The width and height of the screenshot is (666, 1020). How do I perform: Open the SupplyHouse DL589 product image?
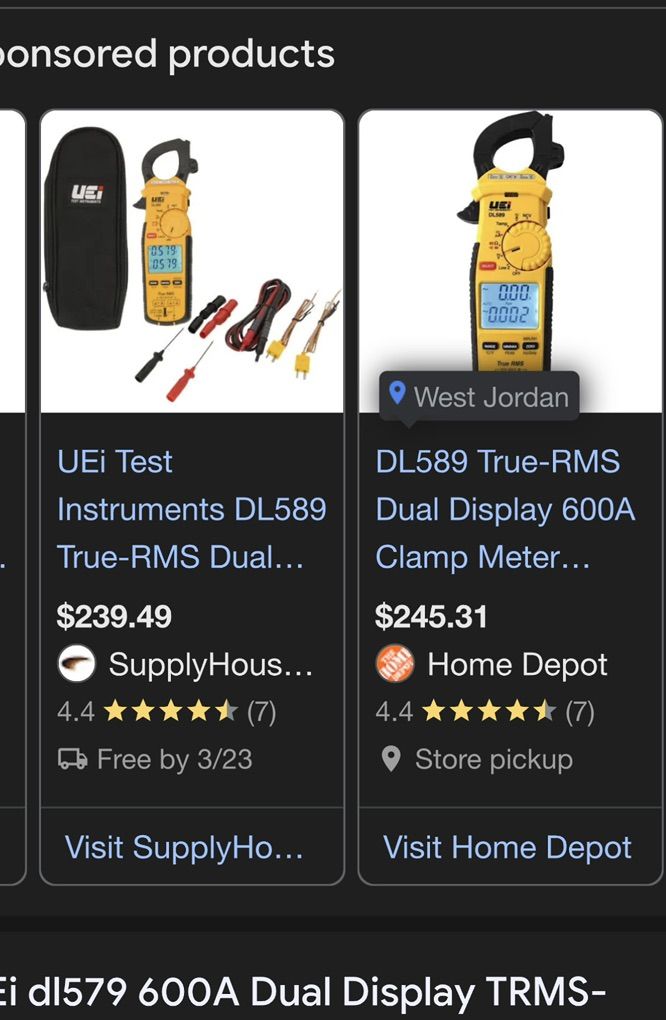click(192, 262)
